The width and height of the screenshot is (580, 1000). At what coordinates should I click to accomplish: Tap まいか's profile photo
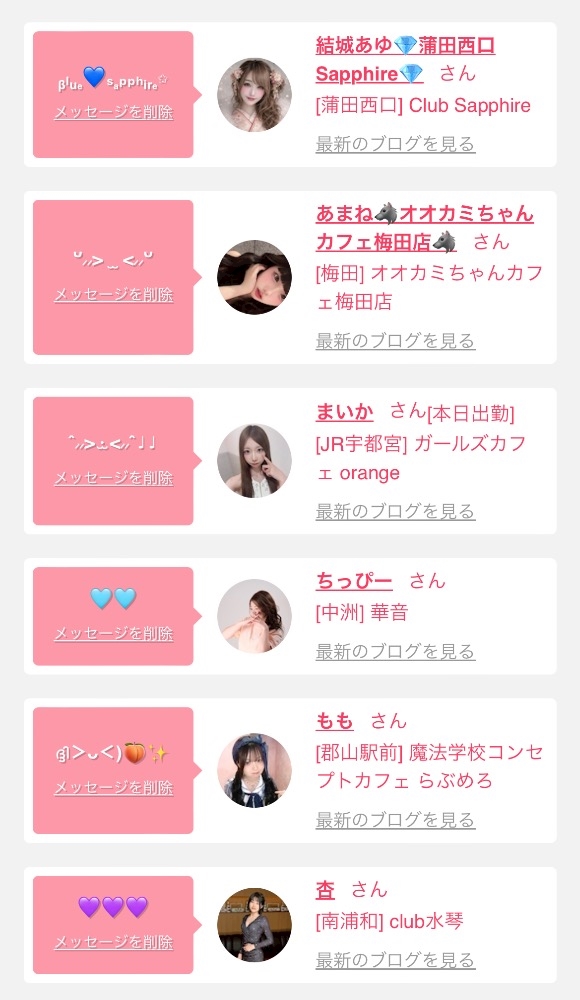[x=254, y=460]
